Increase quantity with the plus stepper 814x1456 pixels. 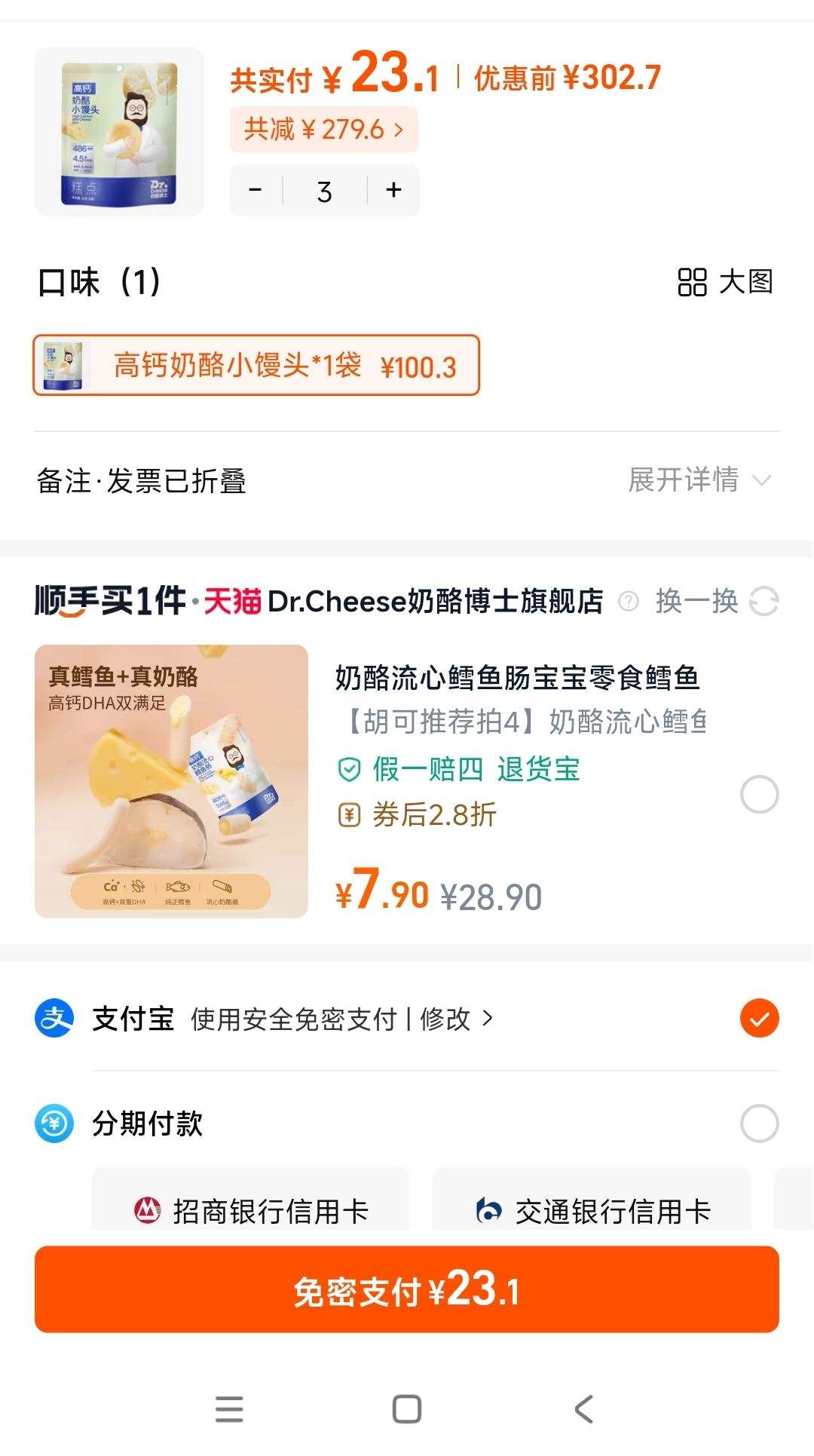click(393, 190)
